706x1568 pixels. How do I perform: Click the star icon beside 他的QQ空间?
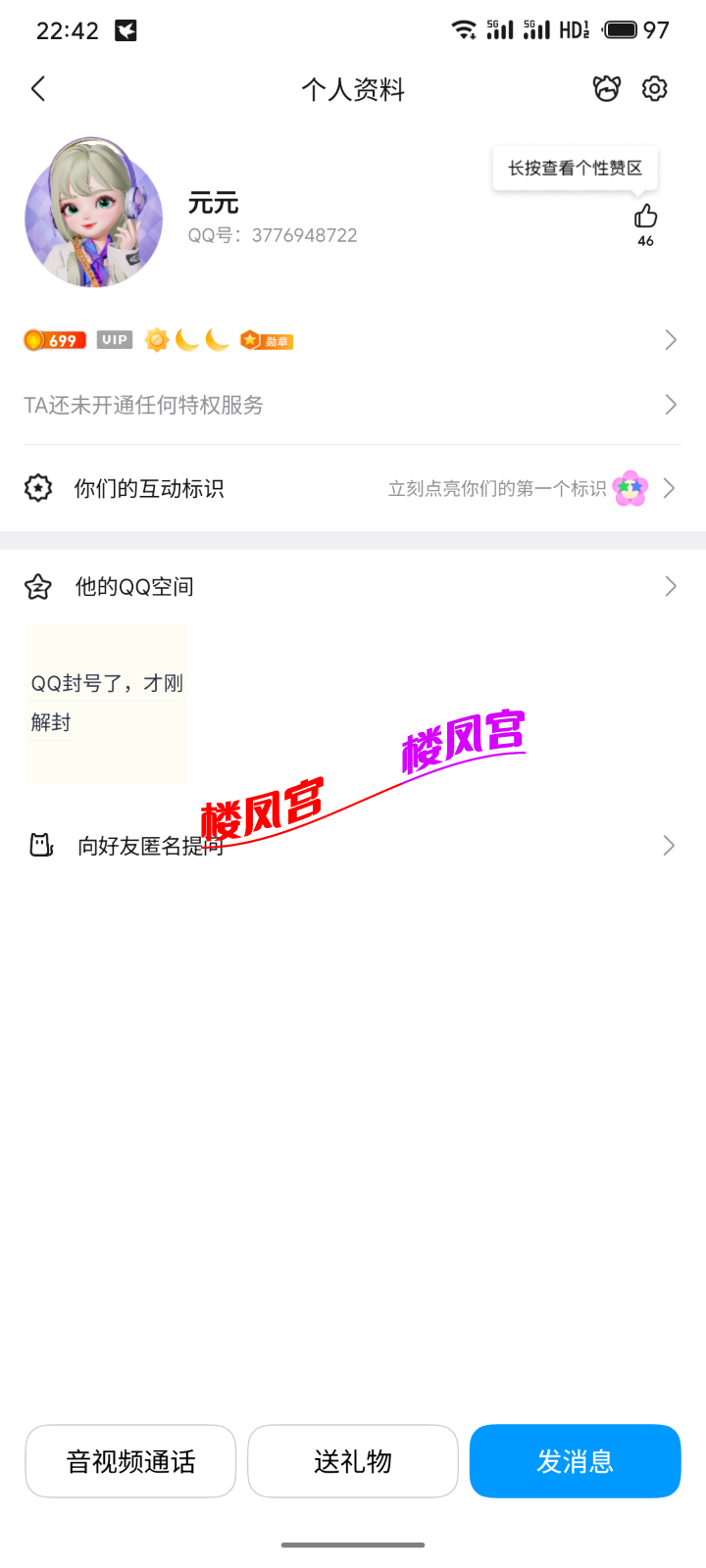[37, 586]
